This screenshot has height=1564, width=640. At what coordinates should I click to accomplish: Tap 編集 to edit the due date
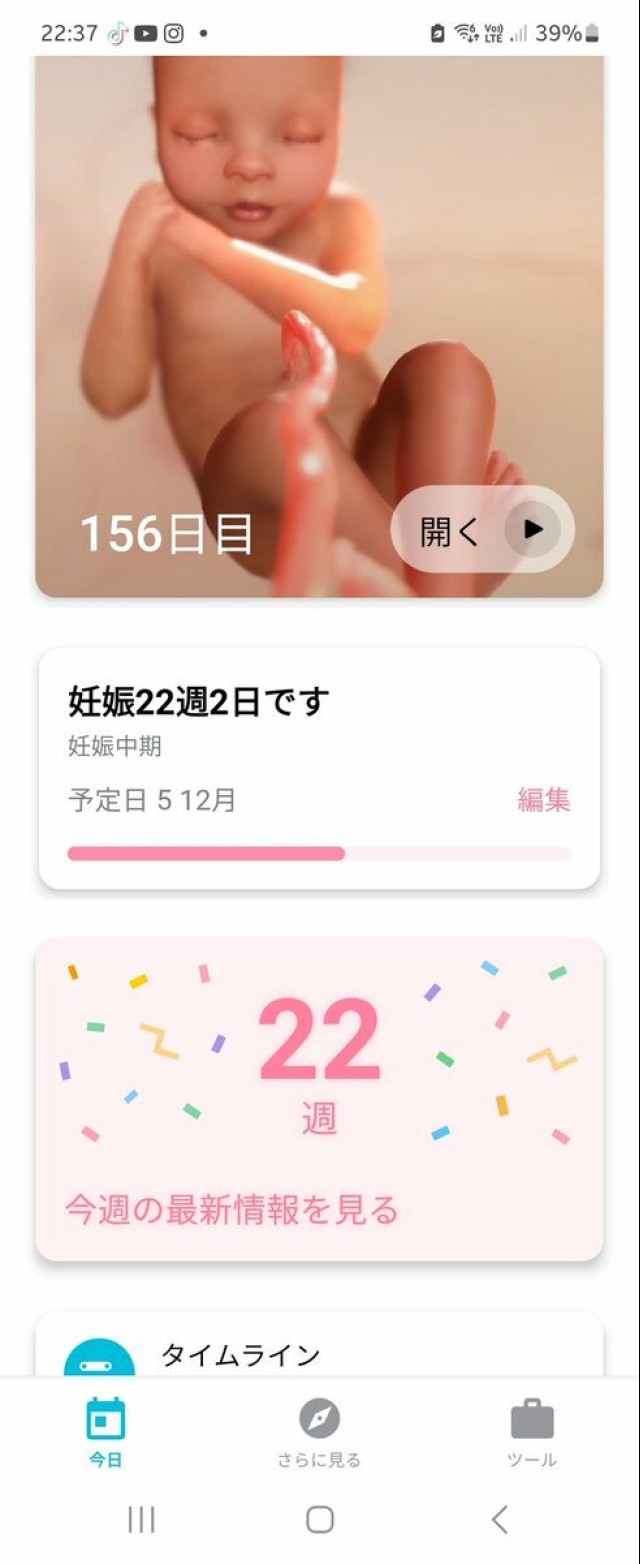pyautogui.click(x=544, y=800)
